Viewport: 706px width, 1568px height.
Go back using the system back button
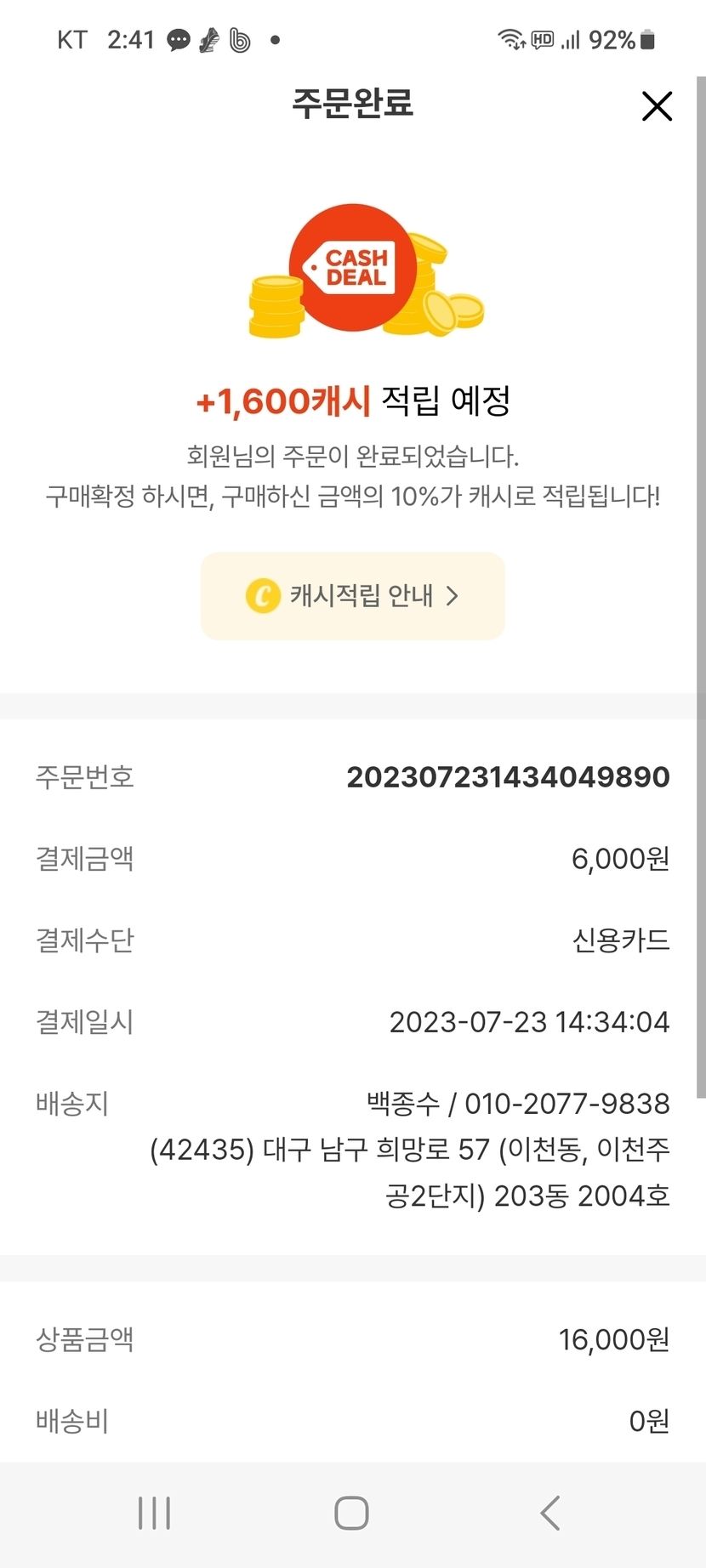[550, 1514]
